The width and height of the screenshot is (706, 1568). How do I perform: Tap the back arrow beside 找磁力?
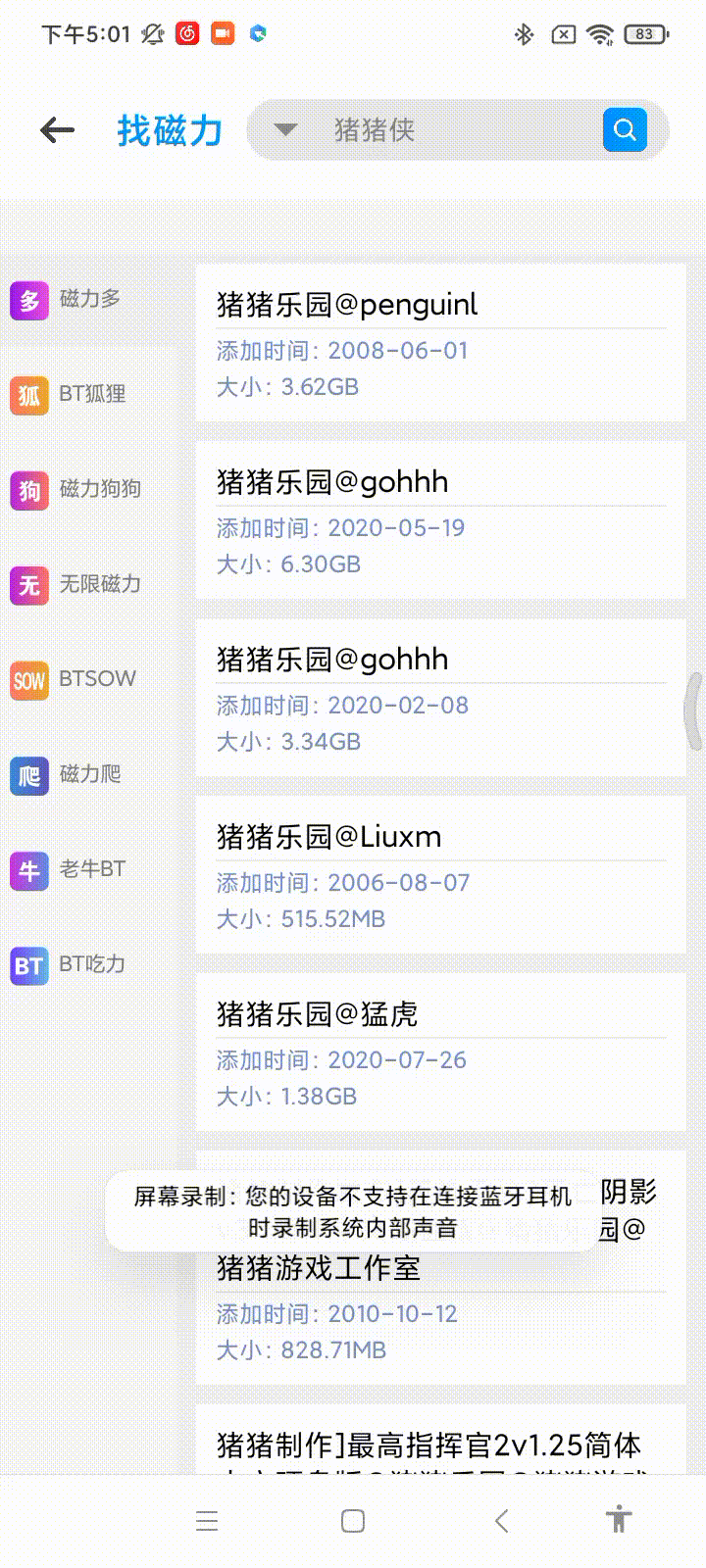coord(57,128)
